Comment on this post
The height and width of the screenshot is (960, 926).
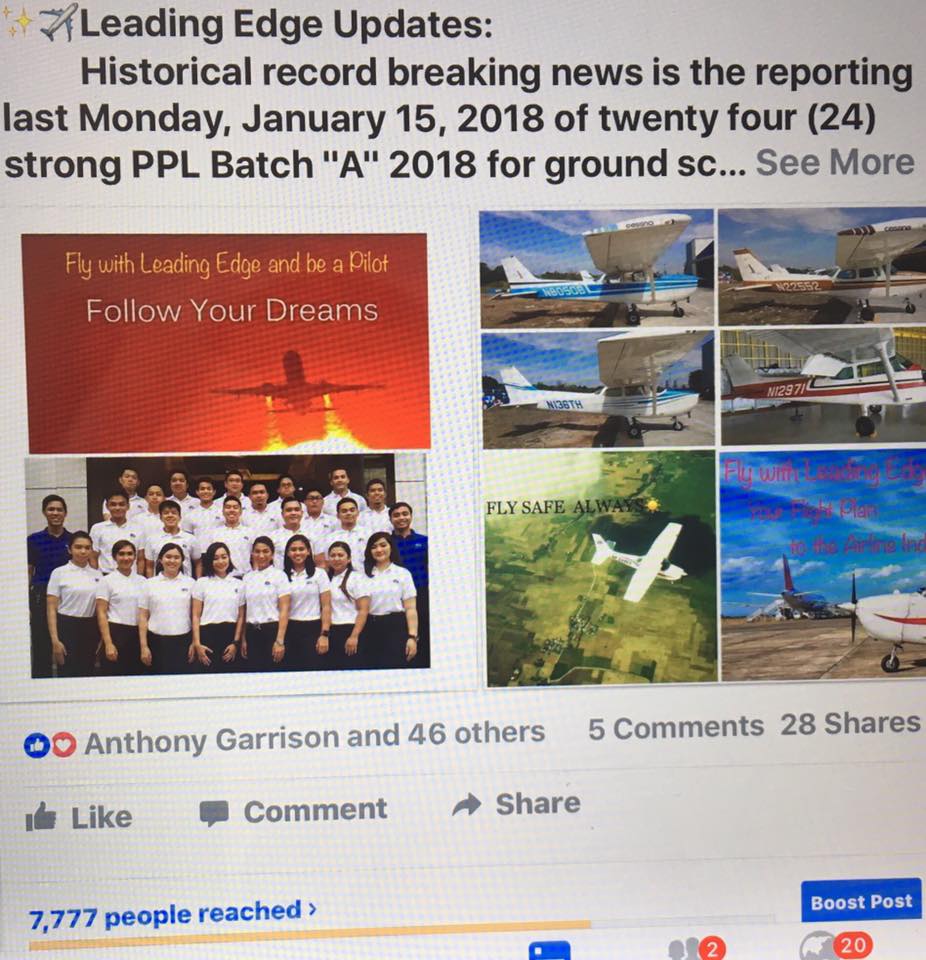[293, 811]
